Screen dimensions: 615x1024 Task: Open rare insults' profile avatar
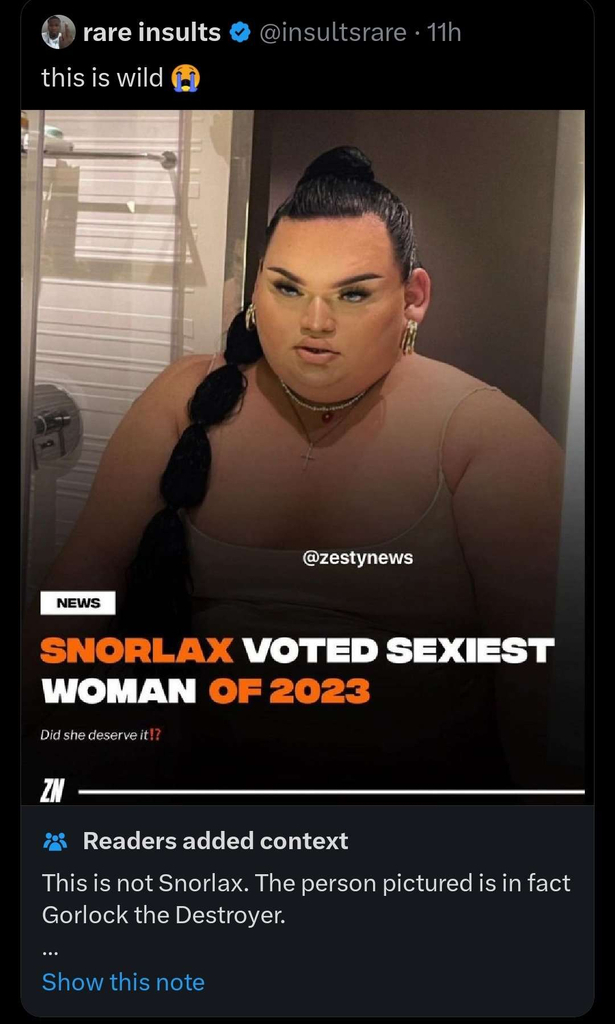58,32
